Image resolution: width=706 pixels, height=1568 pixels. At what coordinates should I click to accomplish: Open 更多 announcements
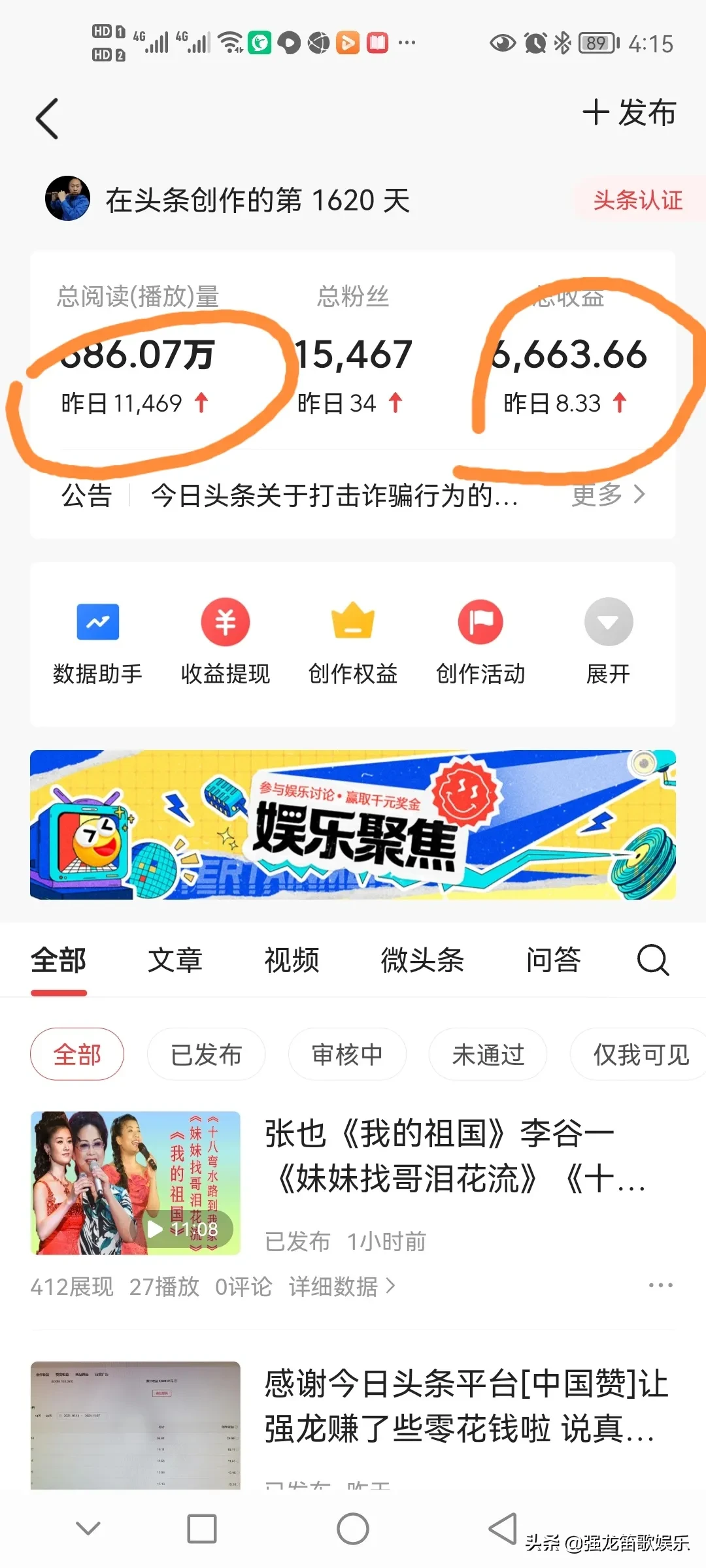coord(608,495)
